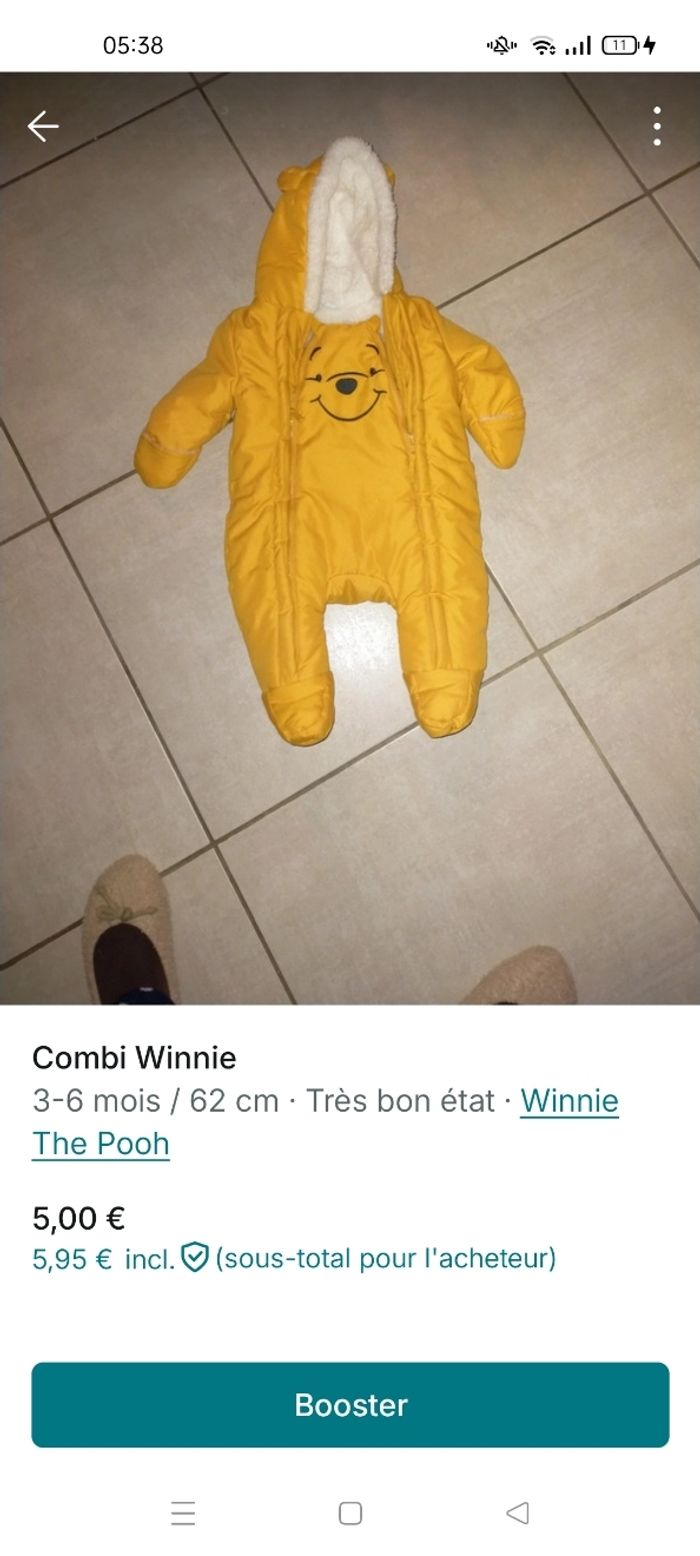Open recent apps from navigation bar
700x1556 pixels.
click(183, 1513)
